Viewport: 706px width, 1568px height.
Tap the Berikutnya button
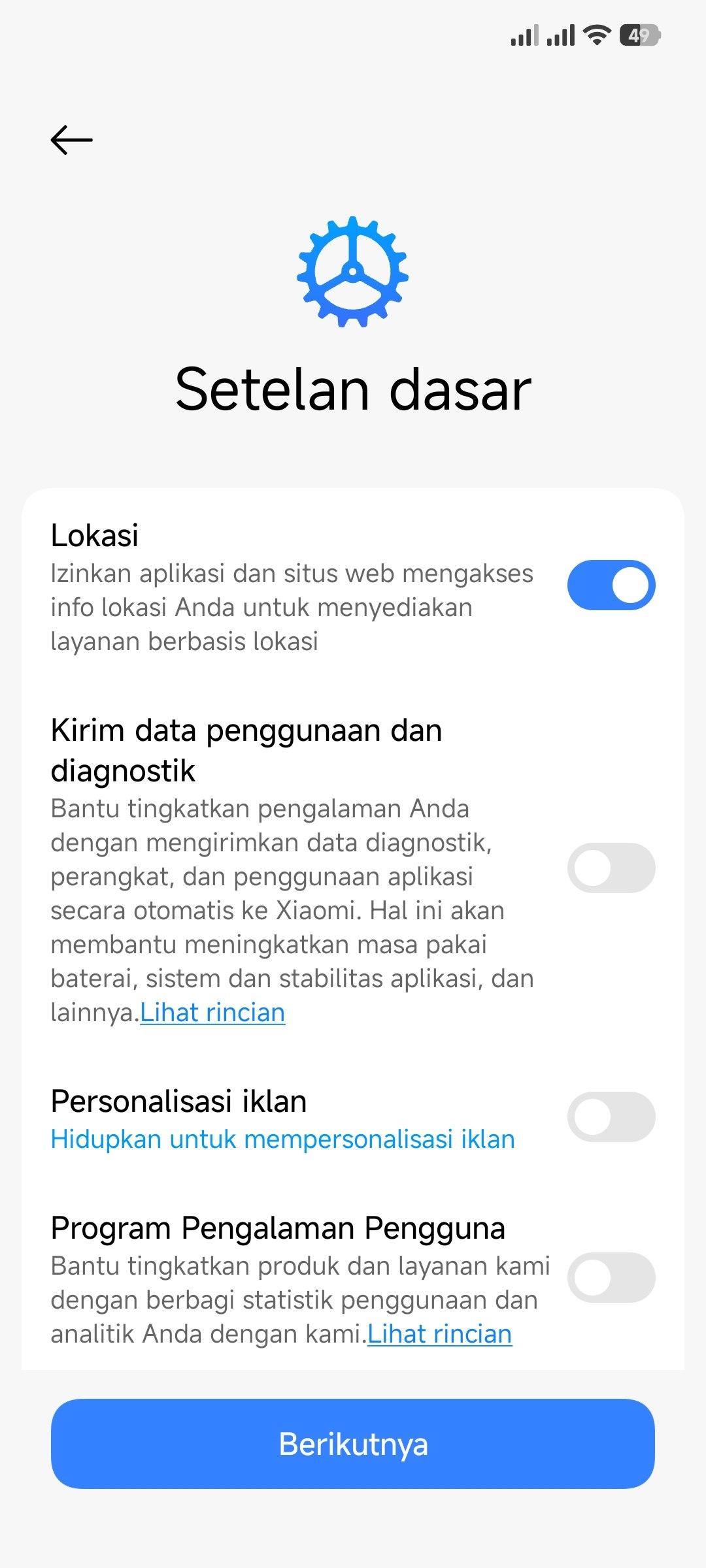[353, 1444]
